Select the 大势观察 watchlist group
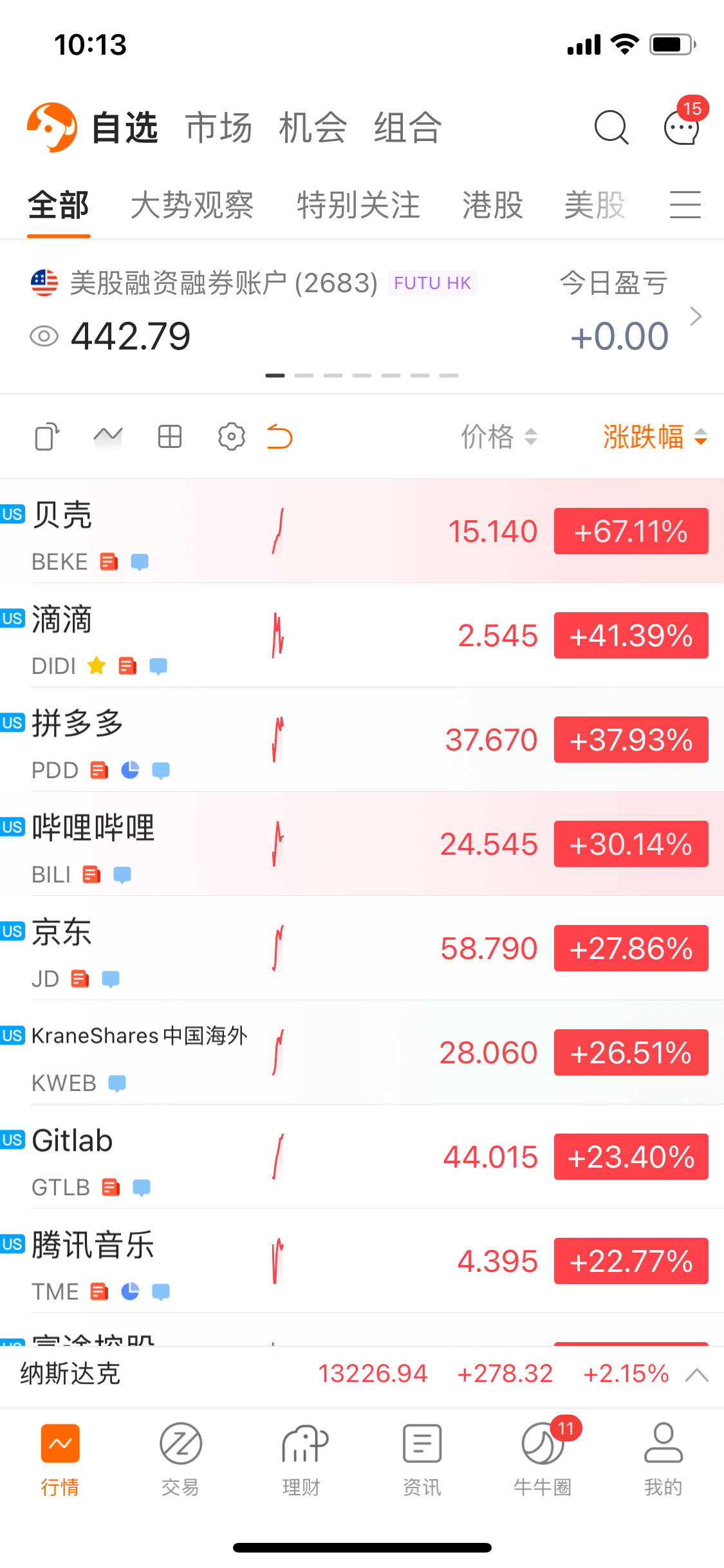724x1568 pixels. pos(192,206)
